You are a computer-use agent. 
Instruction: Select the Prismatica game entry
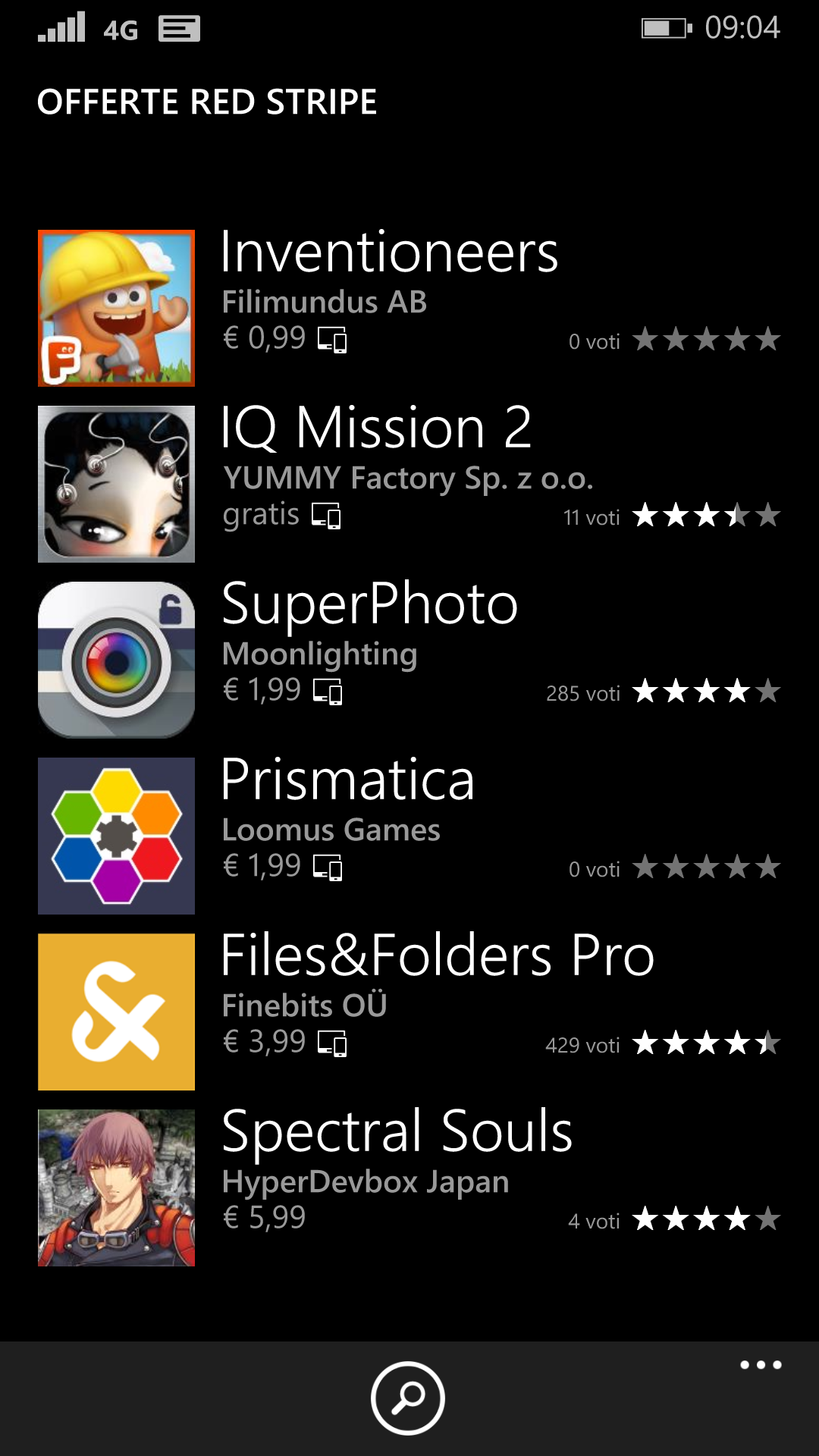409,836
